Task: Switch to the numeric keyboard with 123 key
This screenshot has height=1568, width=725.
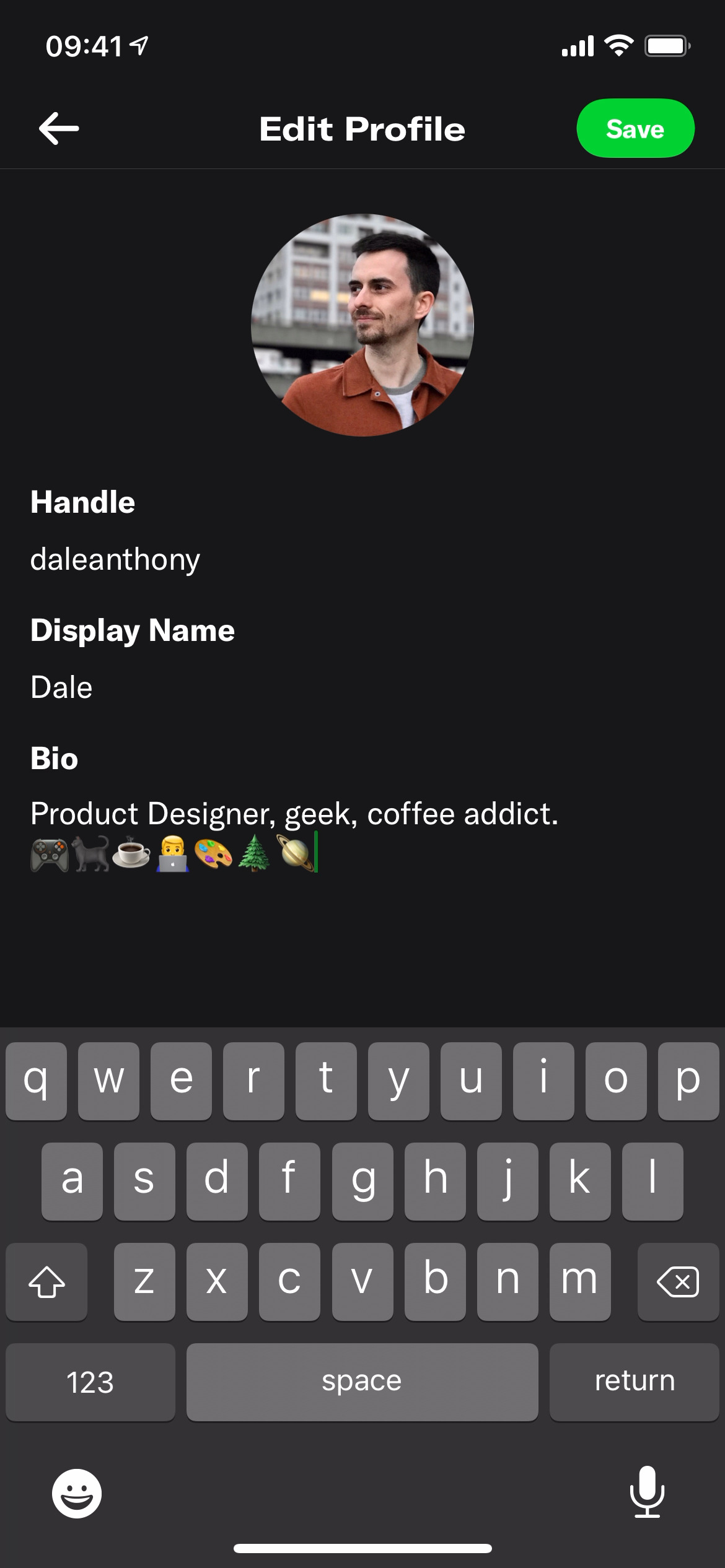Action: pos(90,1382)
